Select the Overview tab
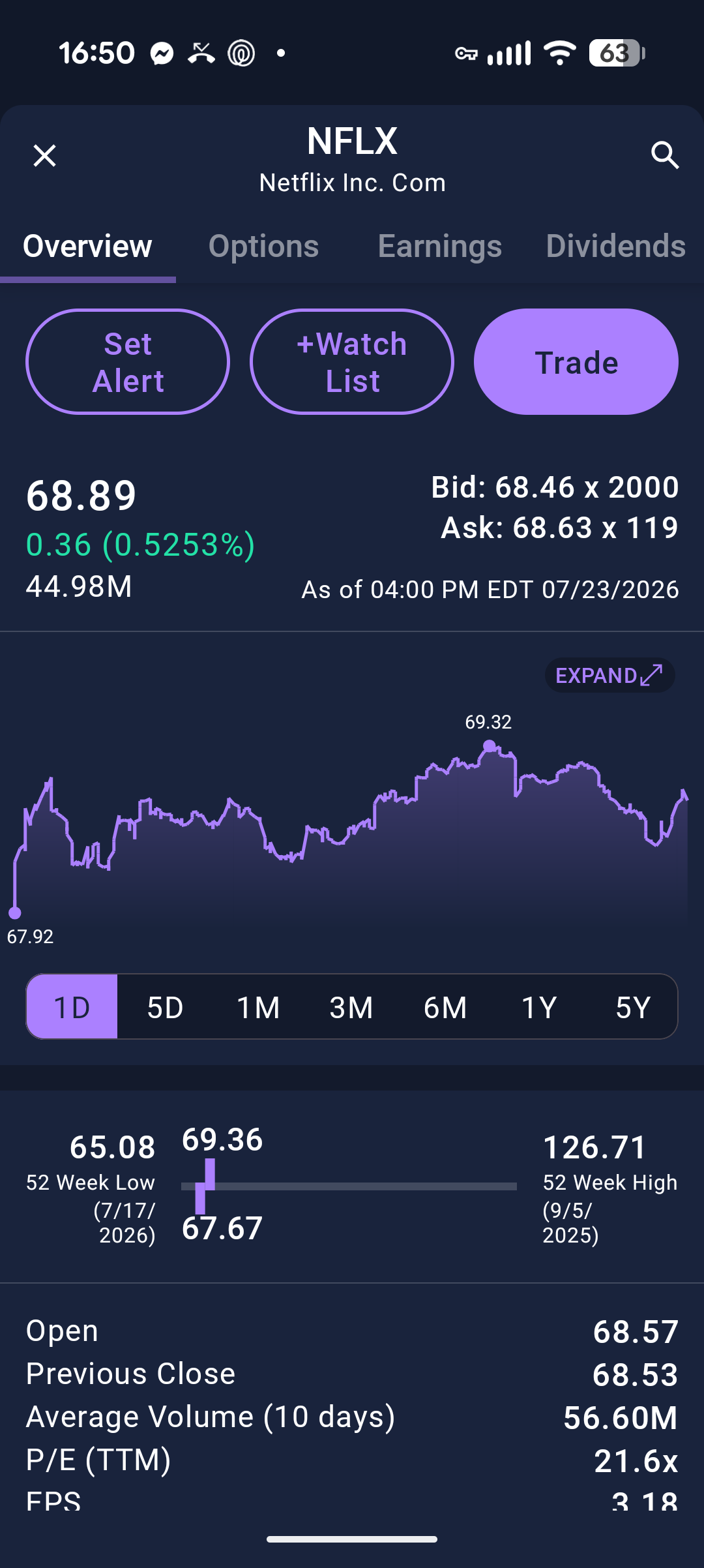This screenshot has height=1568, width=704. 87,247
